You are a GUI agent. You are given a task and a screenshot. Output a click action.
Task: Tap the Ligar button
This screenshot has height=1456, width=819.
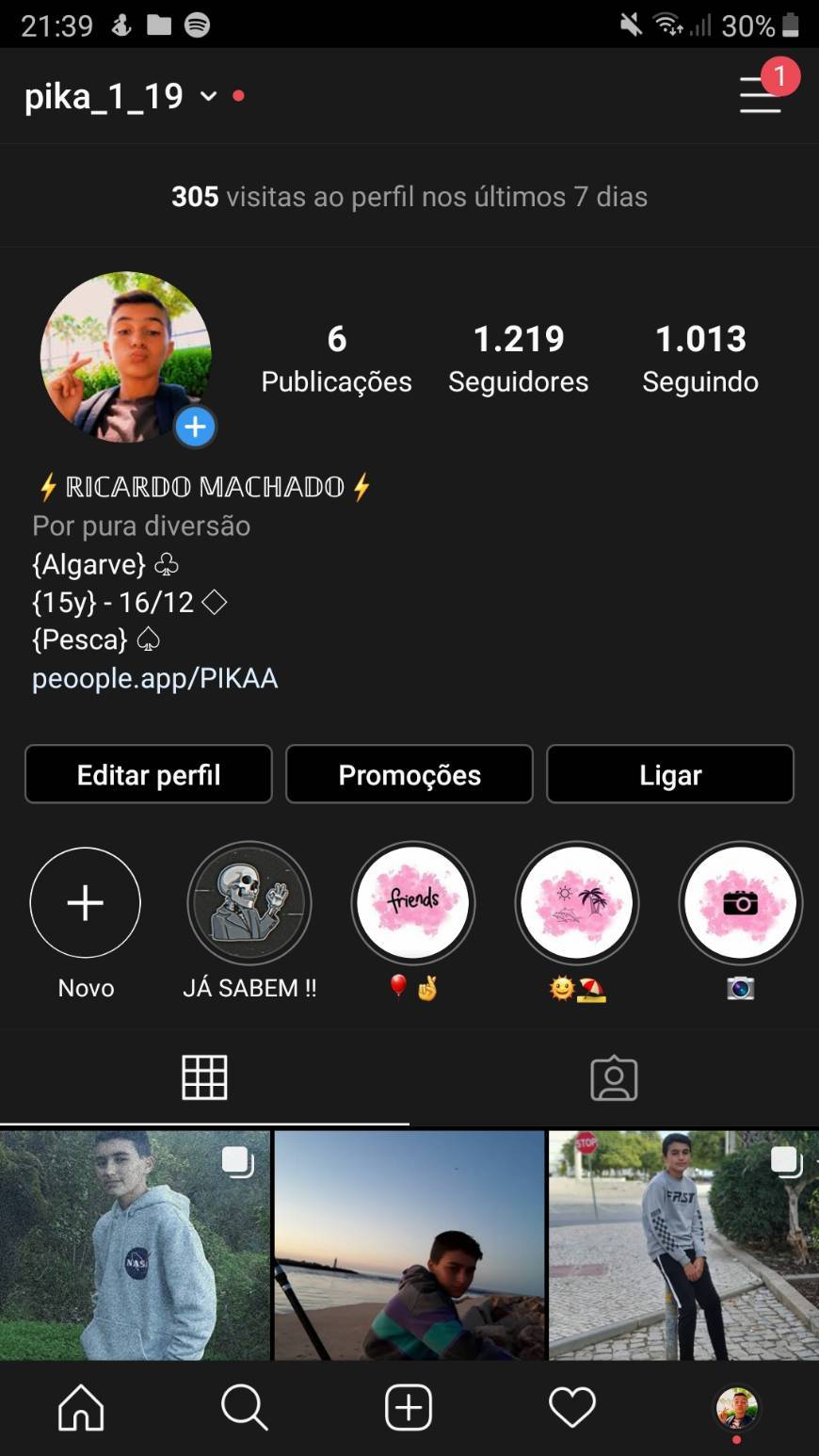coord(670,775)
